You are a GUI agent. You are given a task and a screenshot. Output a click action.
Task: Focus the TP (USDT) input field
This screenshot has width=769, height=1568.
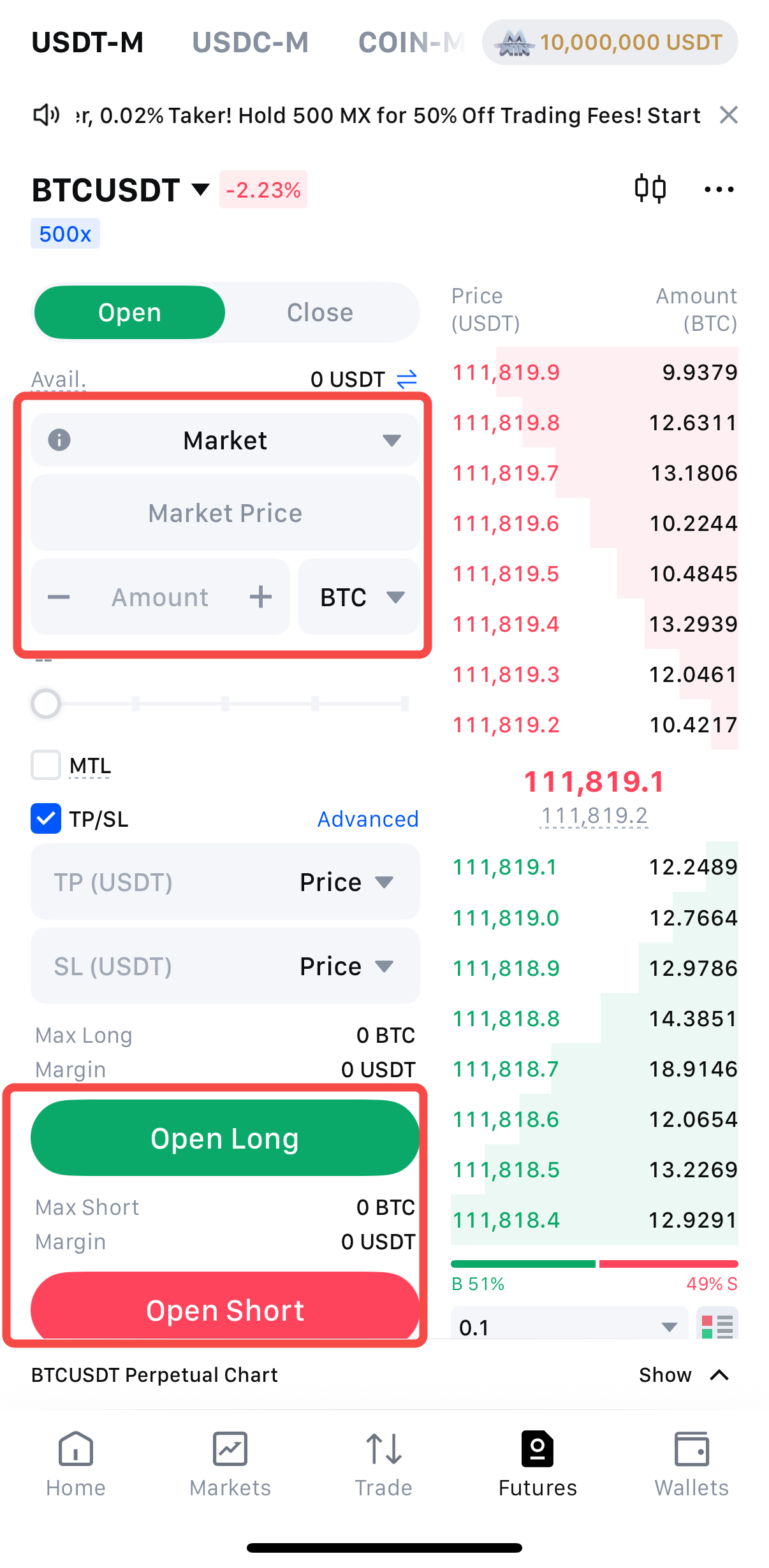tap(159, 882)
